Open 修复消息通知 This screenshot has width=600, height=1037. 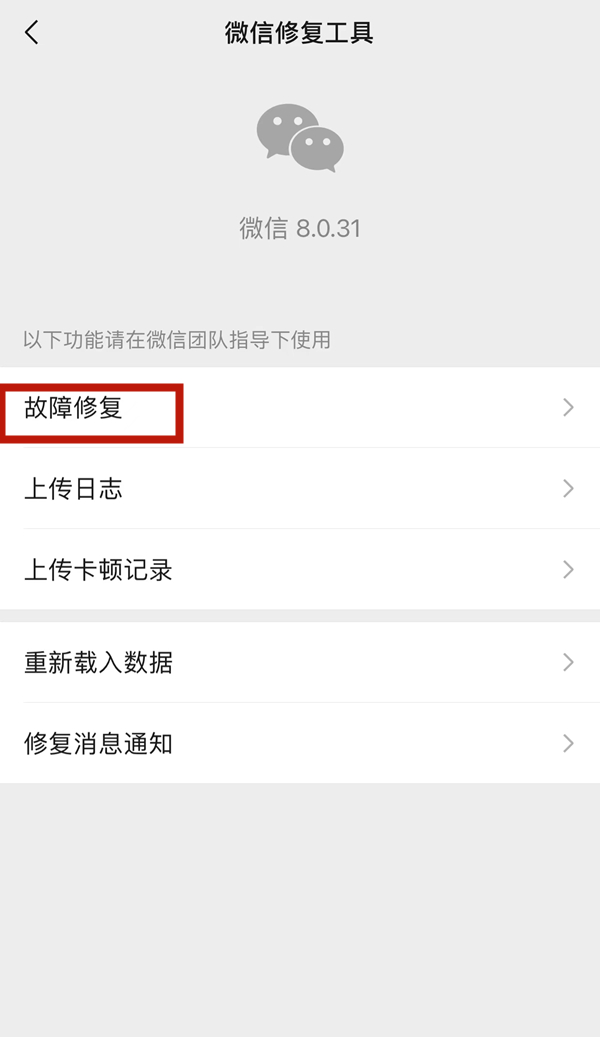(300, 743)
